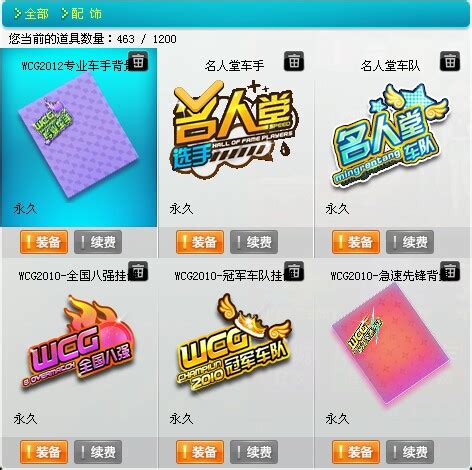472x470 pixels.
Task: Renew the WCG2010-全国八强 pendant
Action: [98, 452]
